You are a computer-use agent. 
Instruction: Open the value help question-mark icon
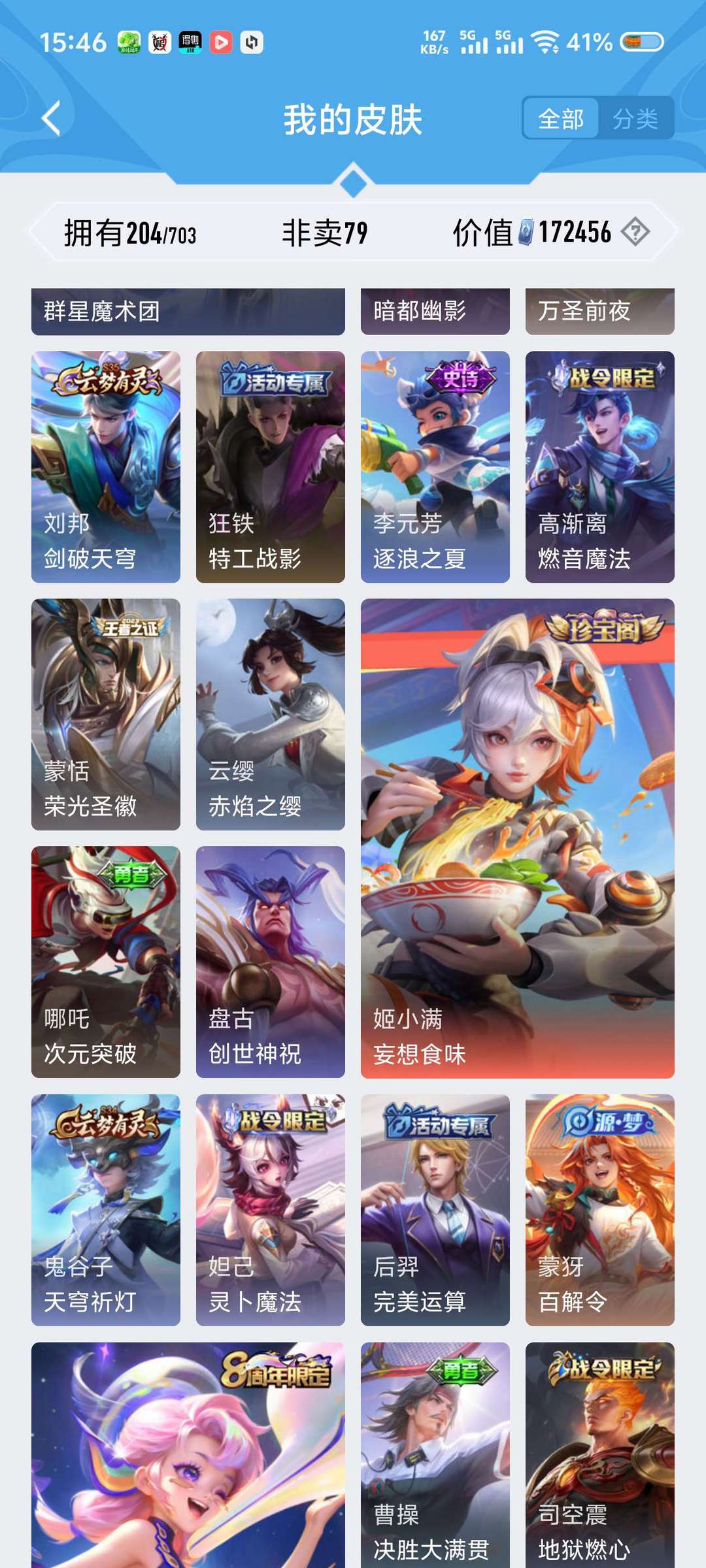pyautogui.click(x=635, y=231)
